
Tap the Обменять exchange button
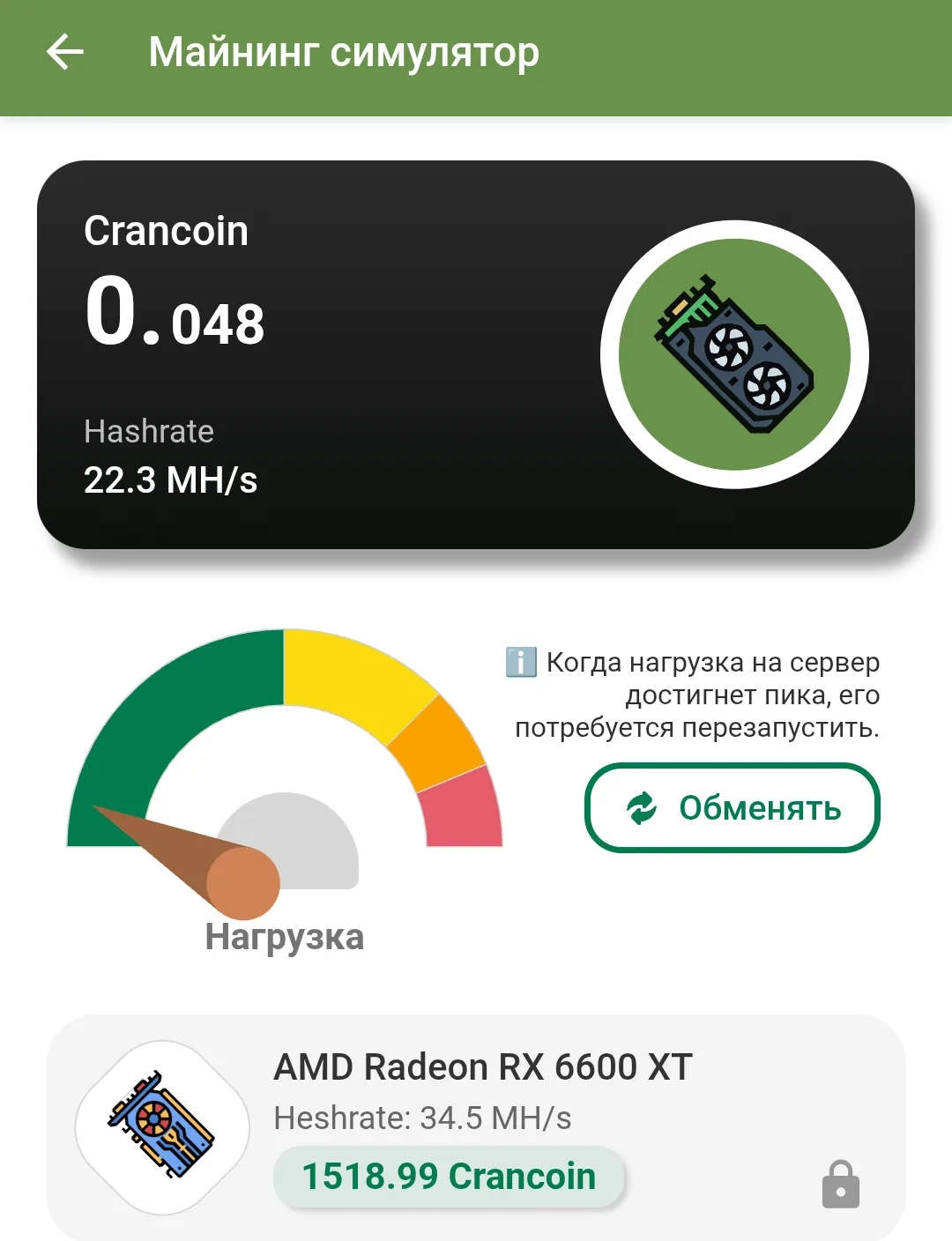click(x=733, y=807)
